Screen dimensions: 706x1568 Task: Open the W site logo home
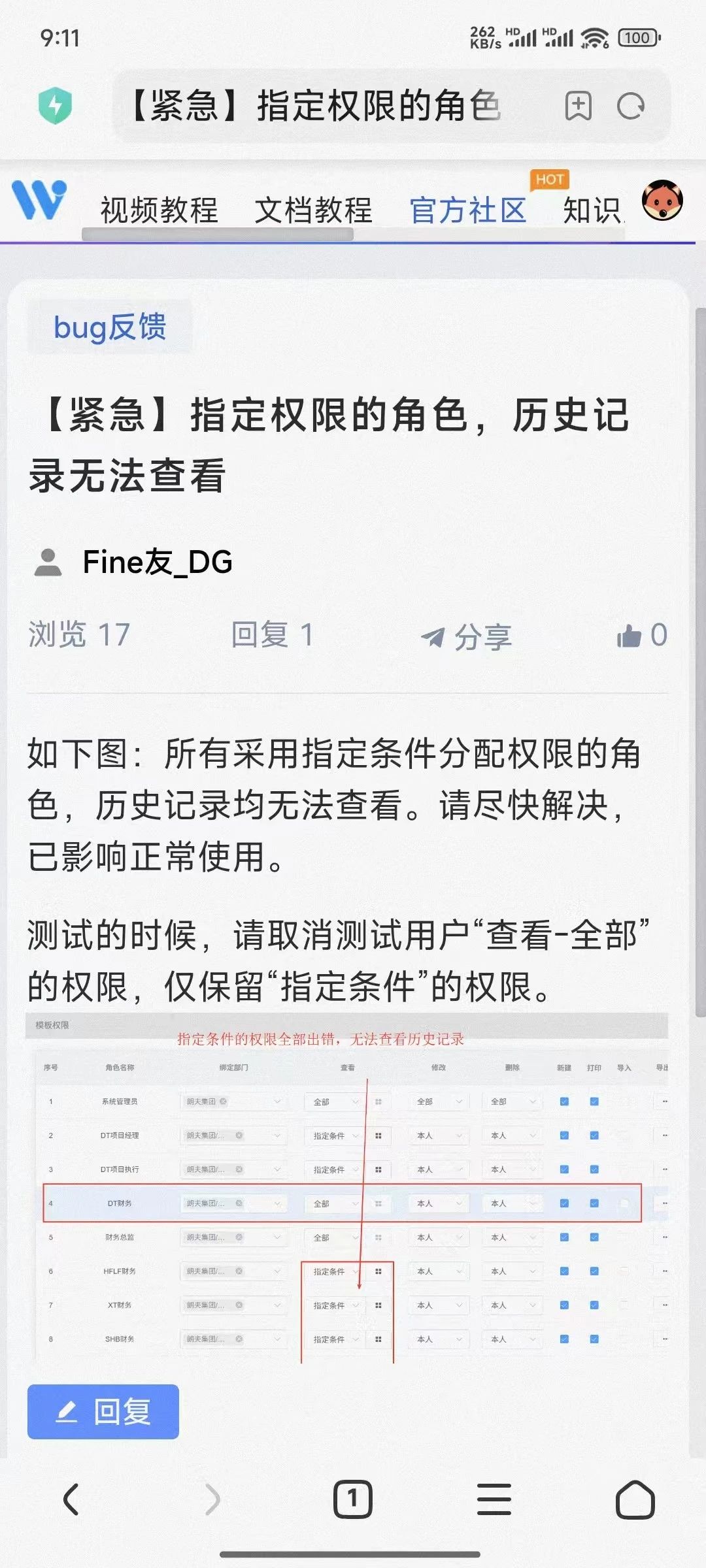[39, 199]
